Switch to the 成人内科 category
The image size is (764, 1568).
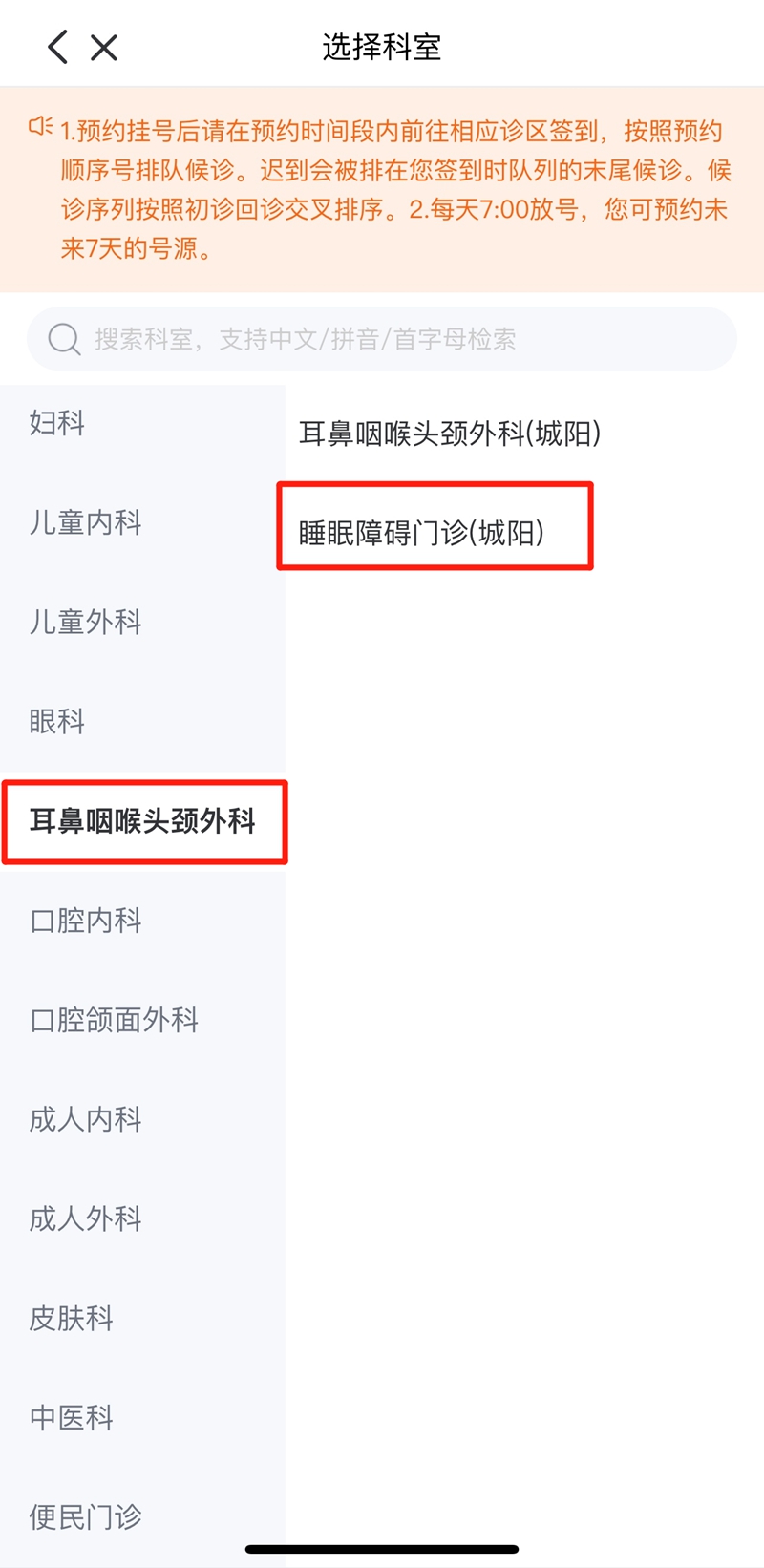[x=86, y=1119]
